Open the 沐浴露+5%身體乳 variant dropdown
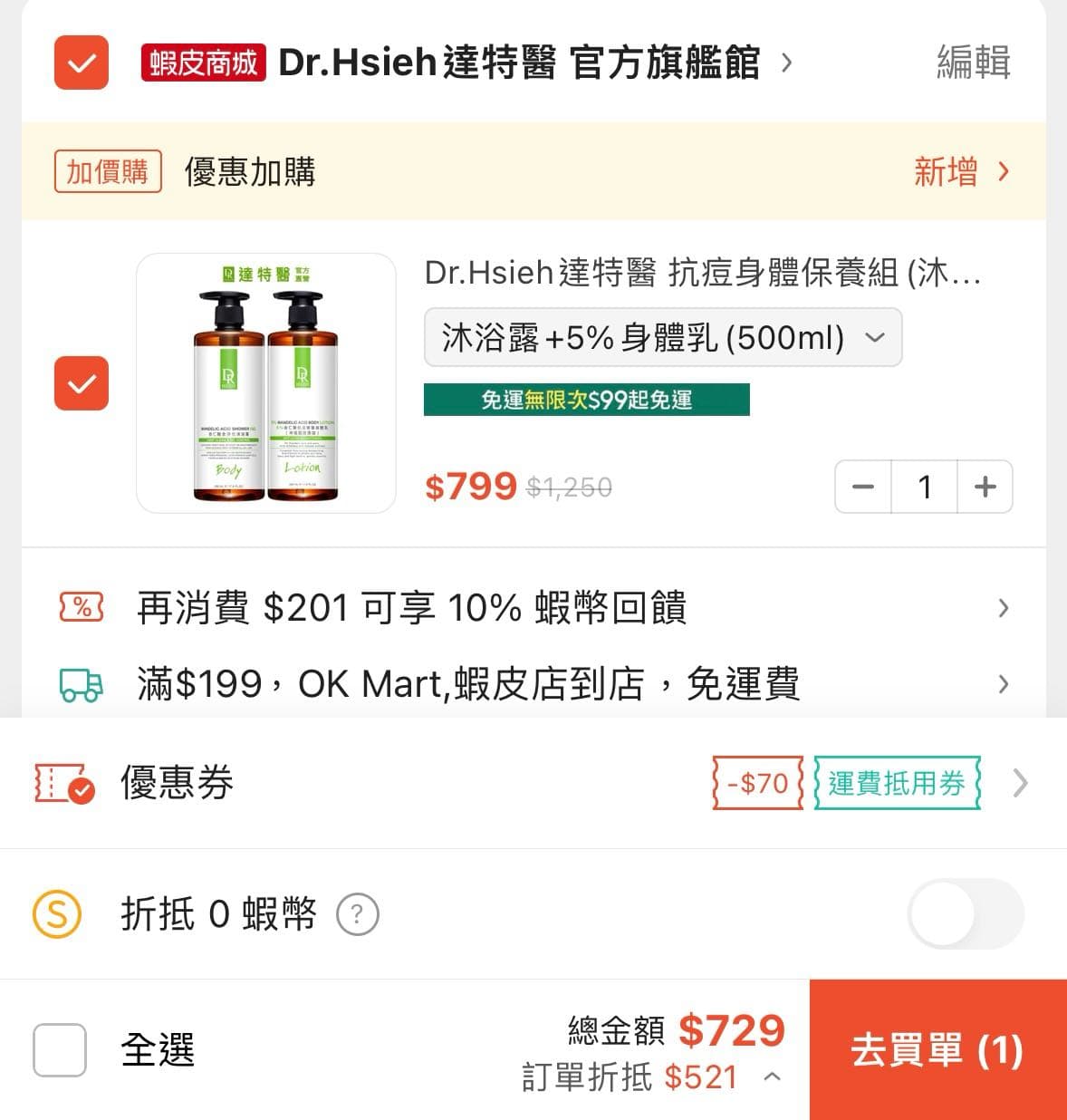Image resolution: width=1067 pixels, height=1120 pixels. tap(662, 337)
